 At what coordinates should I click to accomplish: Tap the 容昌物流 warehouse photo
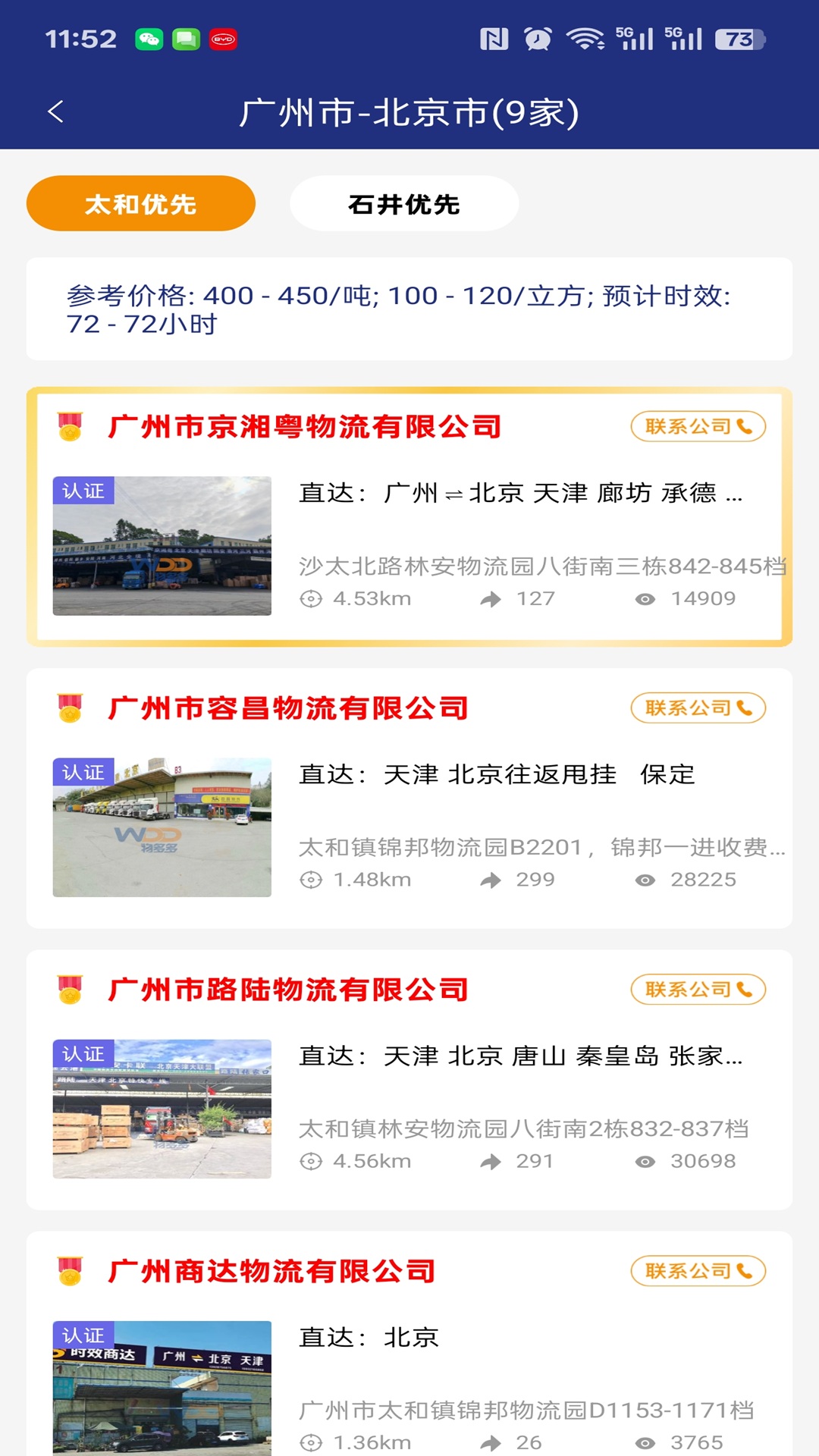point(162,826)
